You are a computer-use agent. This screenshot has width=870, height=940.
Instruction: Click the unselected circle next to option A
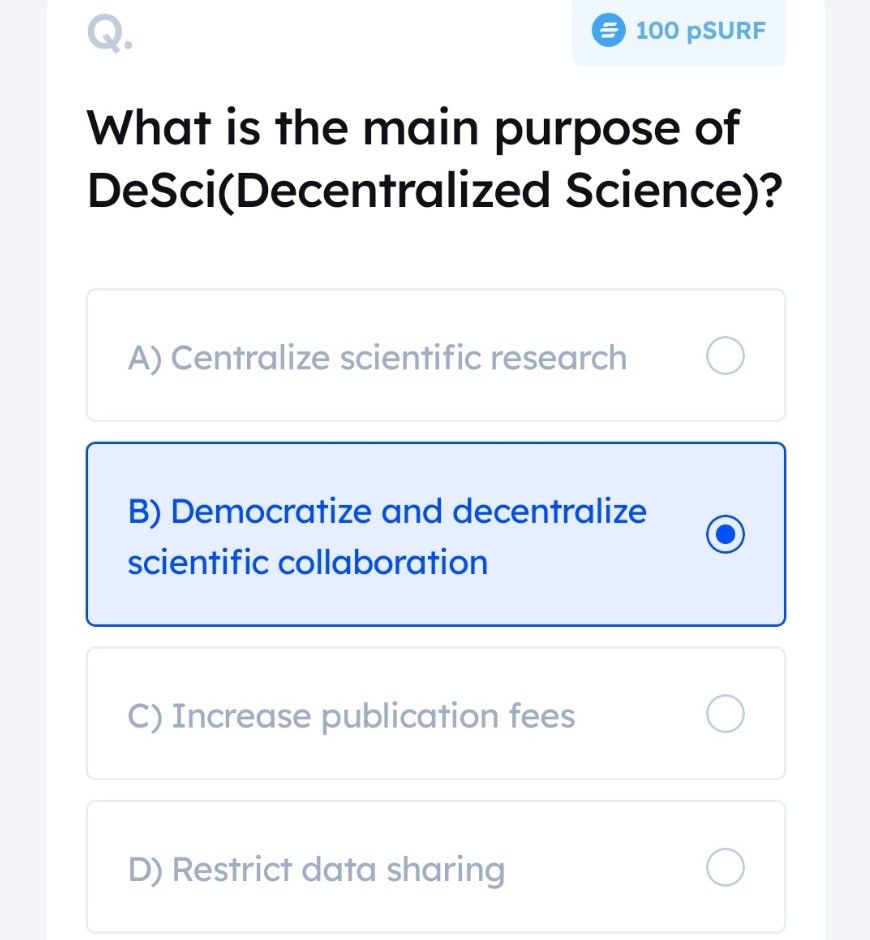726,356
